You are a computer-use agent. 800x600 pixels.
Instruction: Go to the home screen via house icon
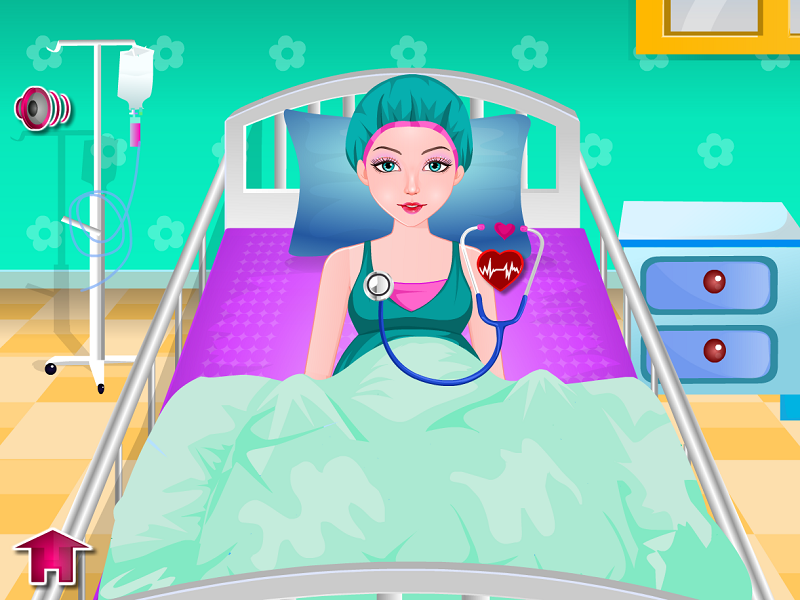(50, 556)
